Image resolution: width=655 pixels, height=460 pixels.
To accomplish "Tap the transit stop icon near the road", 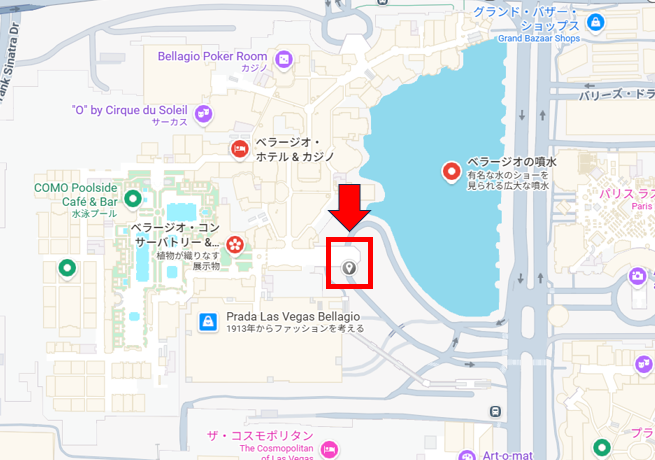I will tap(496, 412).
